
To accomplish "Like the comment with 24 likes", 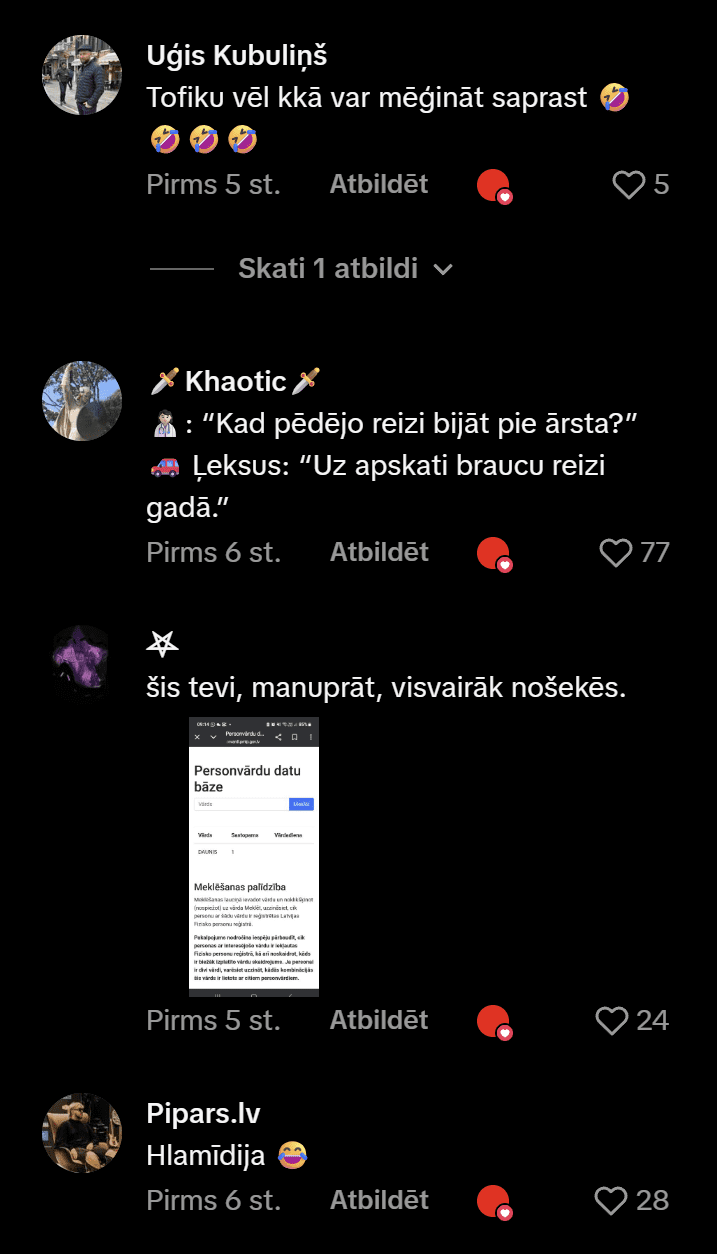I will [612, 1021].
